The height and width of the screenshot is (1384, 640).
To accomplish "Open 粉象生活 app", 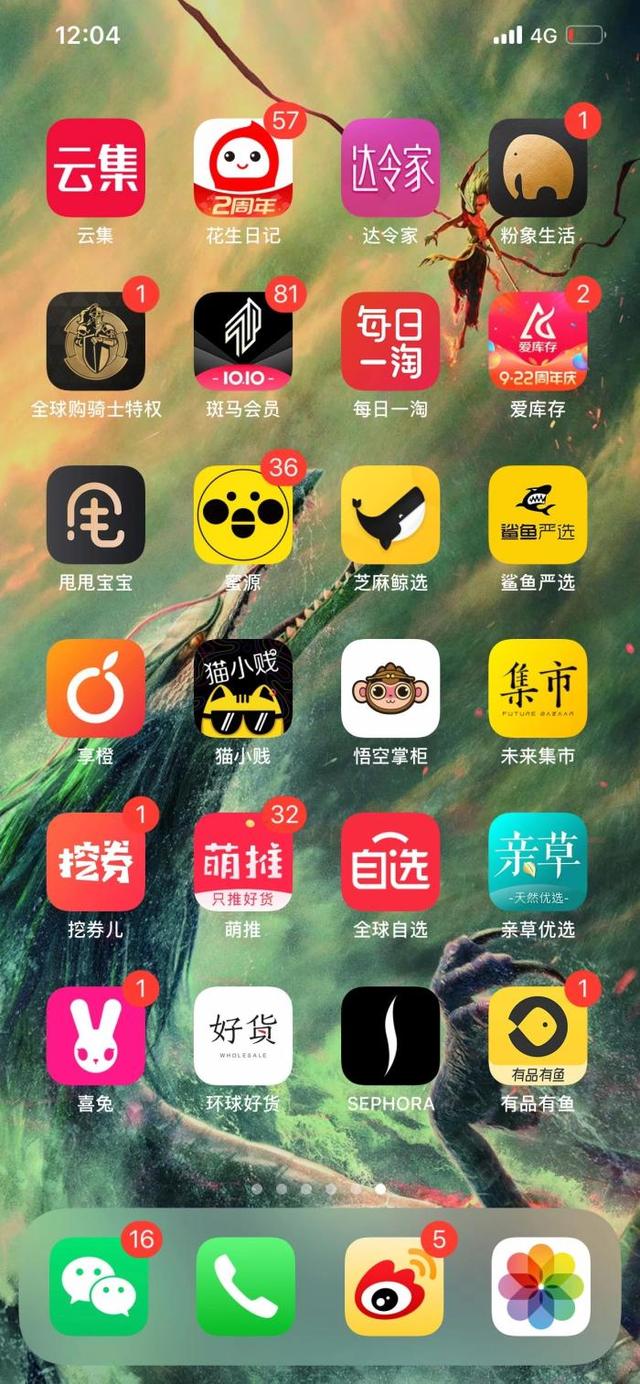I will [538, 168].
